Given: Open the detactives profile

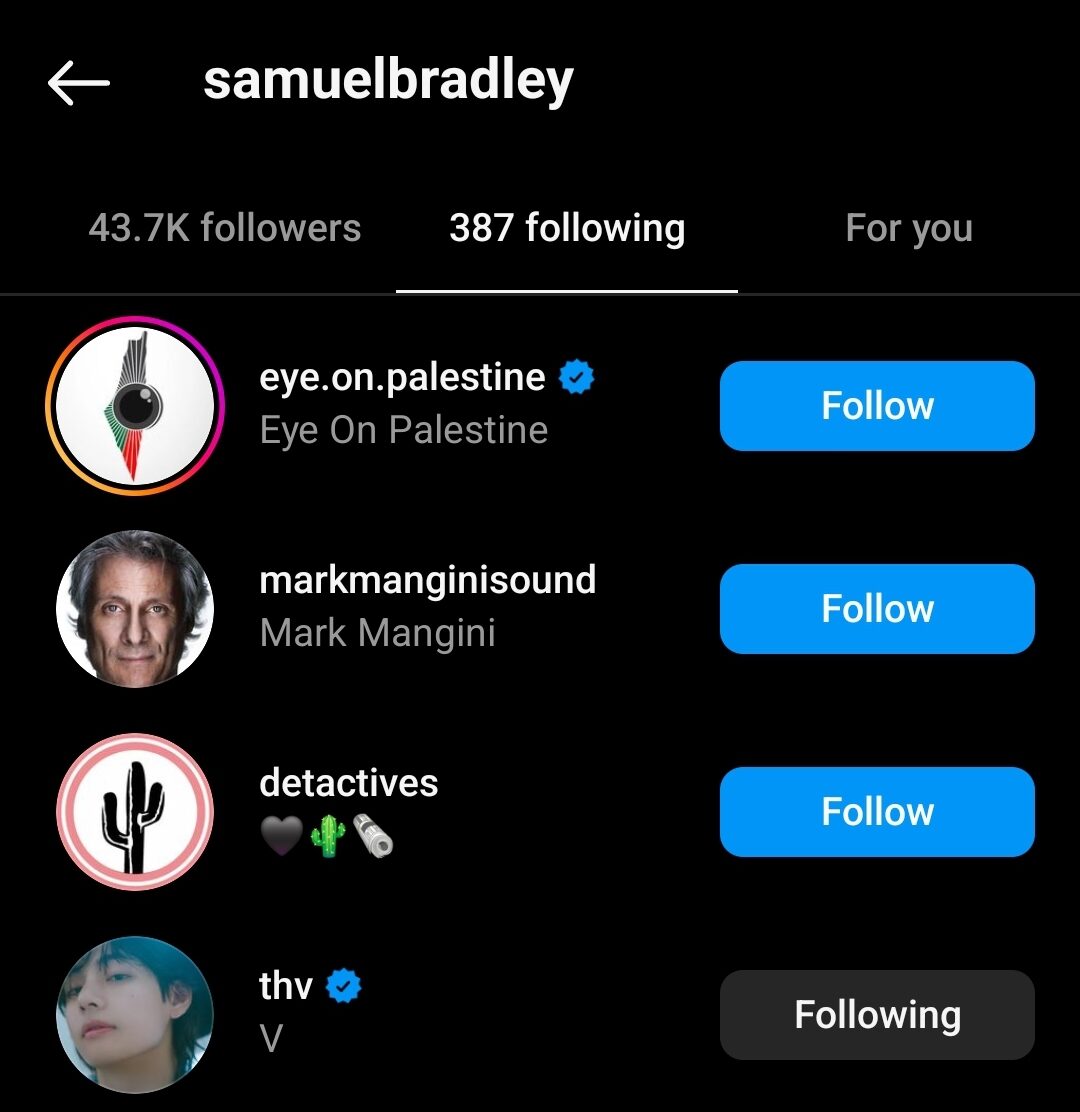Looking at the screenshot, I should tap(348, 782).
